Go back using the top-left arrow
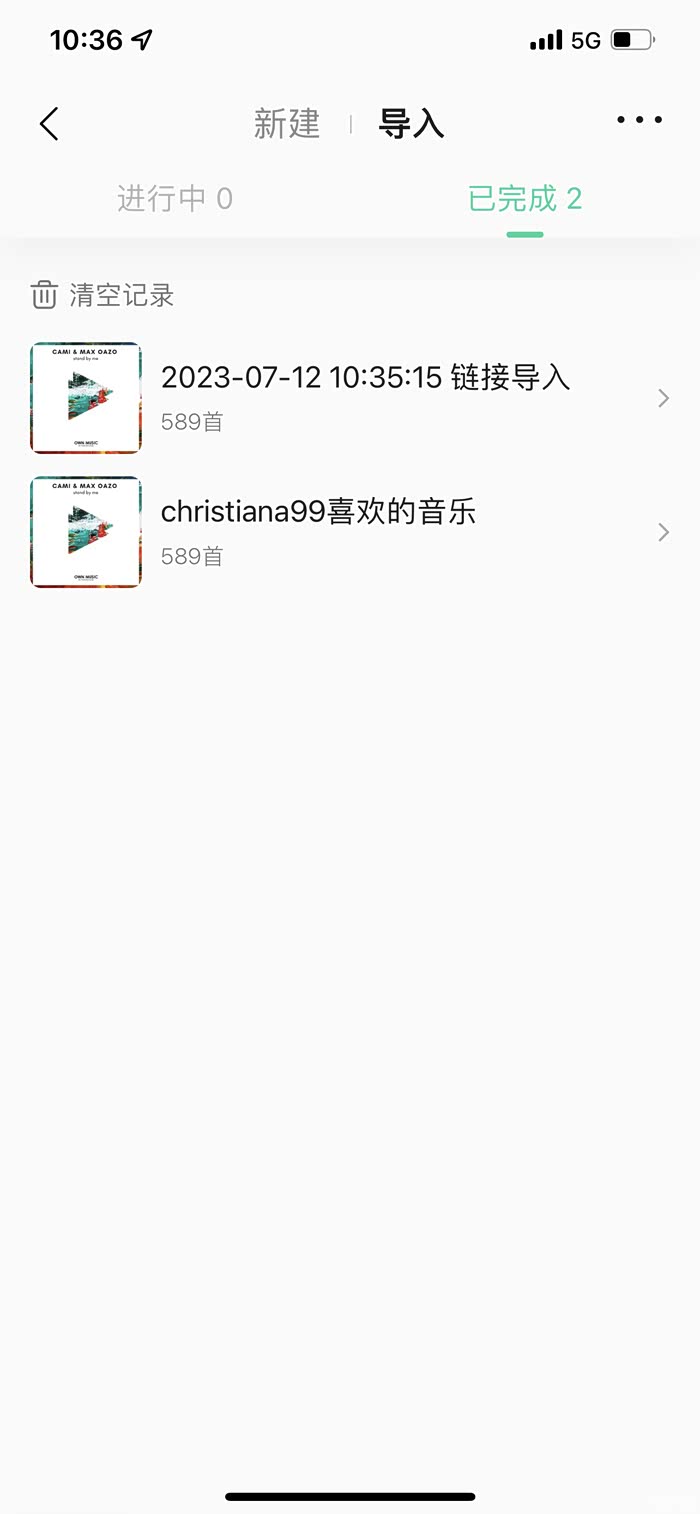Screen dimensions: 700x1514 tap(49, 124)
